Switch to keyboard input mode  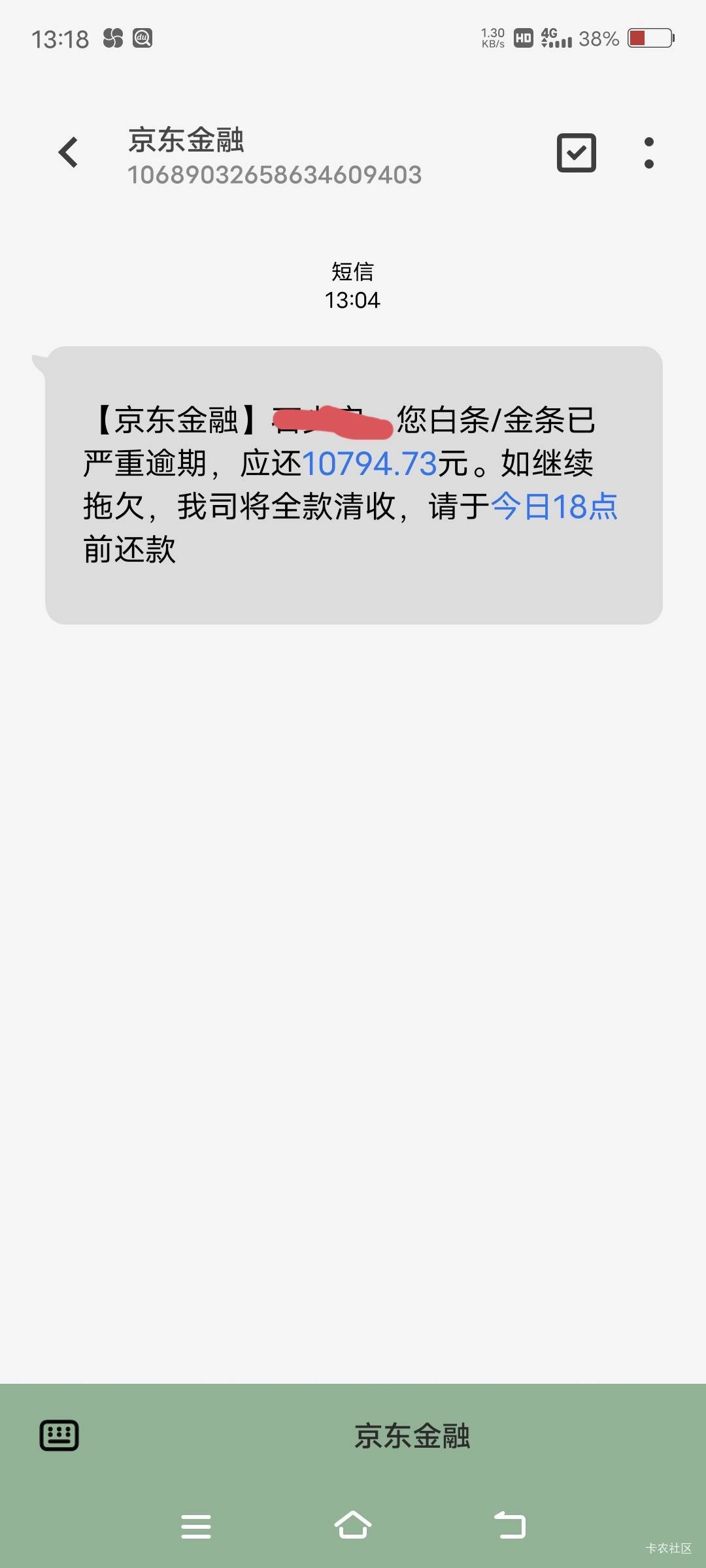(x=59, y=1435)
